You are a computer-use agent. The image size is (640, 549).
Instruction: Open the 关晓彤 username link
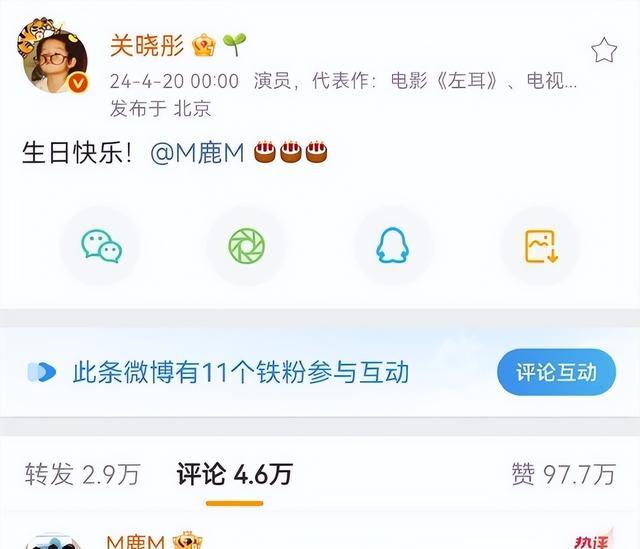click(x=145, y=45)
